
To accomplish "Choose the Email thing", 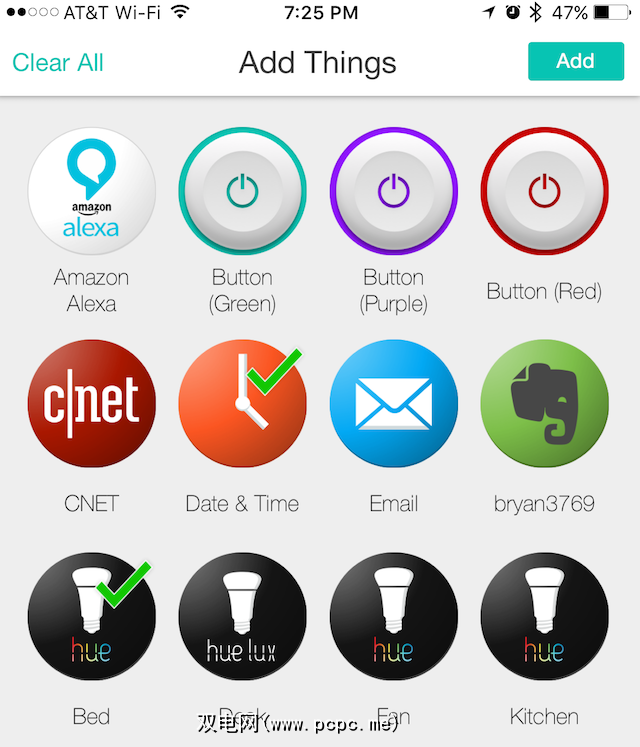I will 393,403.
